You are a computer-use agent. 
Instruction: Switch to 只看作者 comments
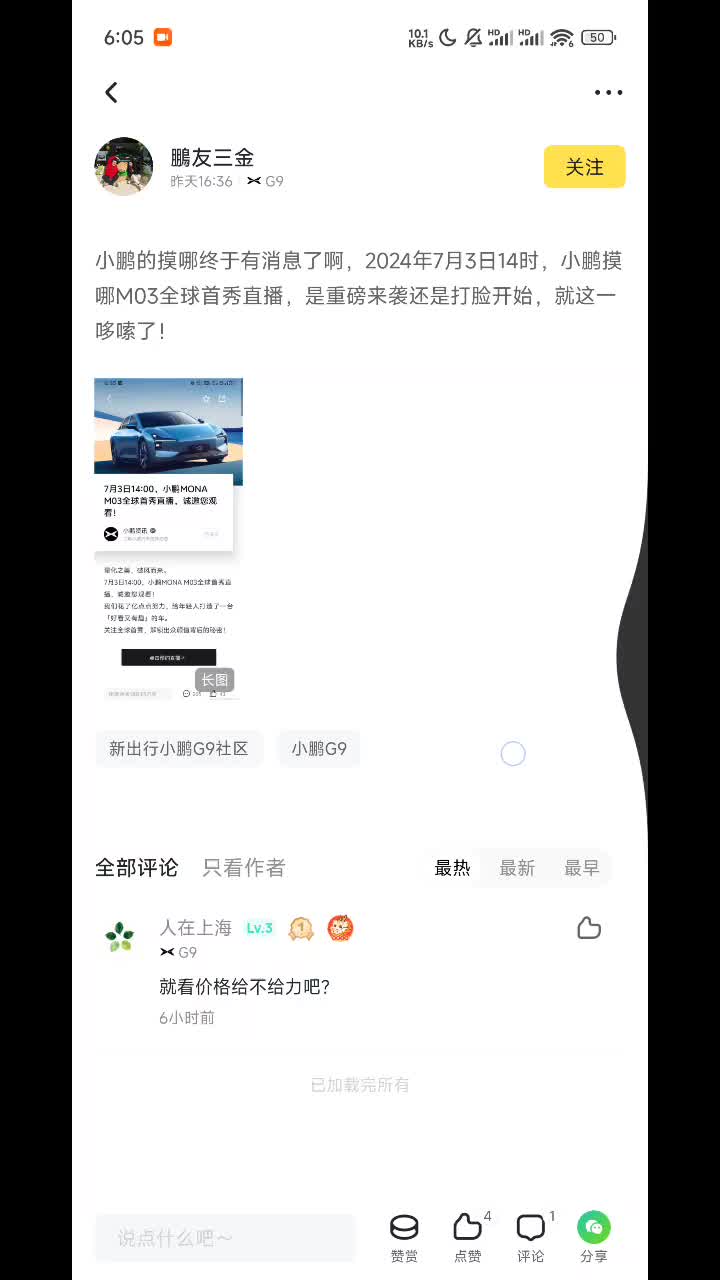coord(243,868)
